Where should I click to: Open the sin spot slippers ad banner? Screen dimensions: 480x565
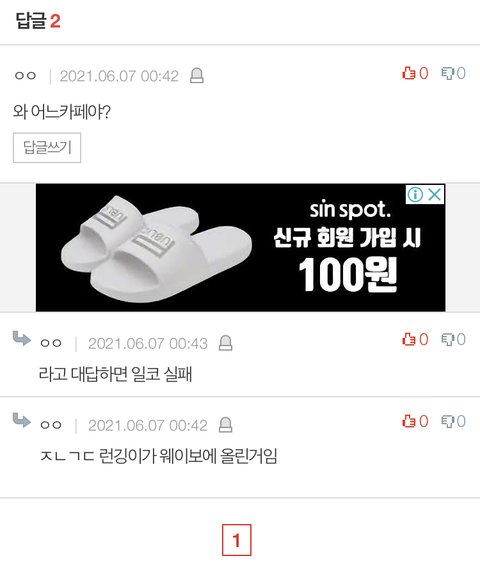(240, 248)
